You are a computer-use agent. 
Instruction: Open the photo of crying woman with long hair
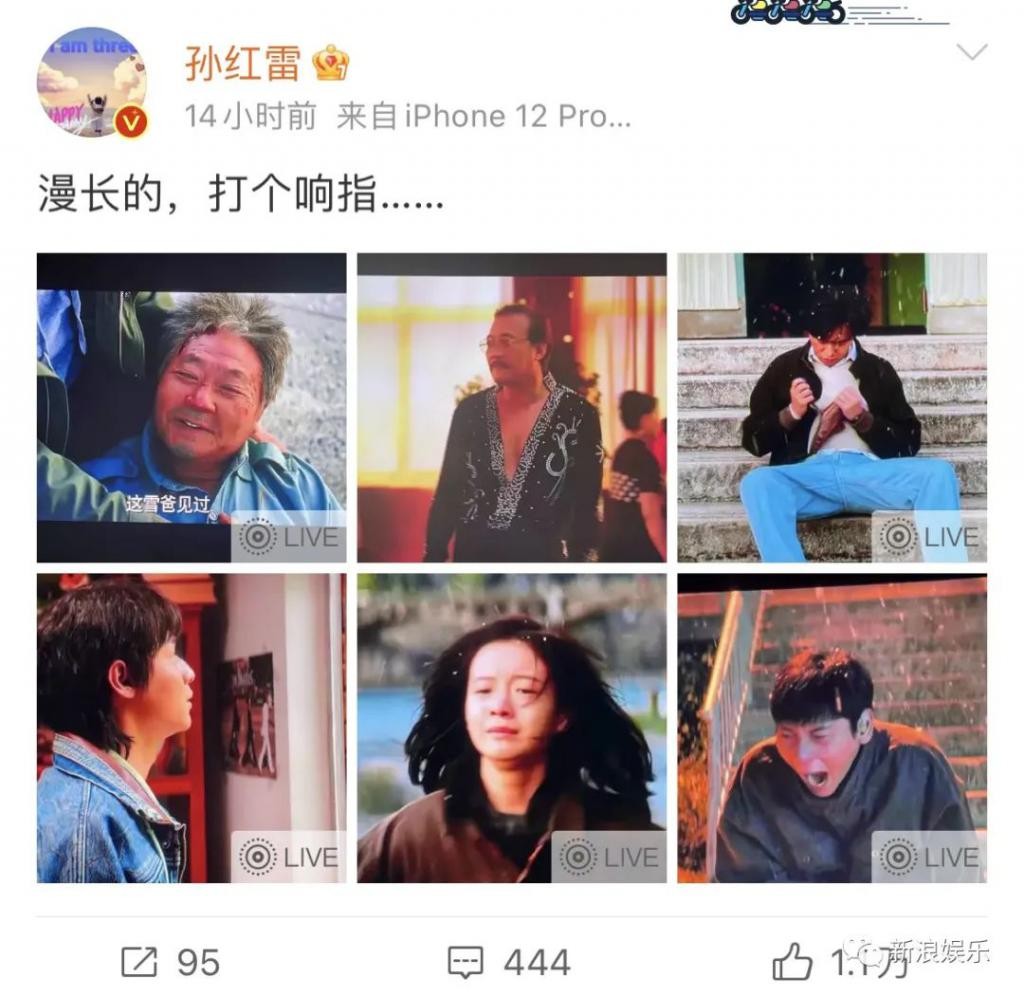pos(512,728)
